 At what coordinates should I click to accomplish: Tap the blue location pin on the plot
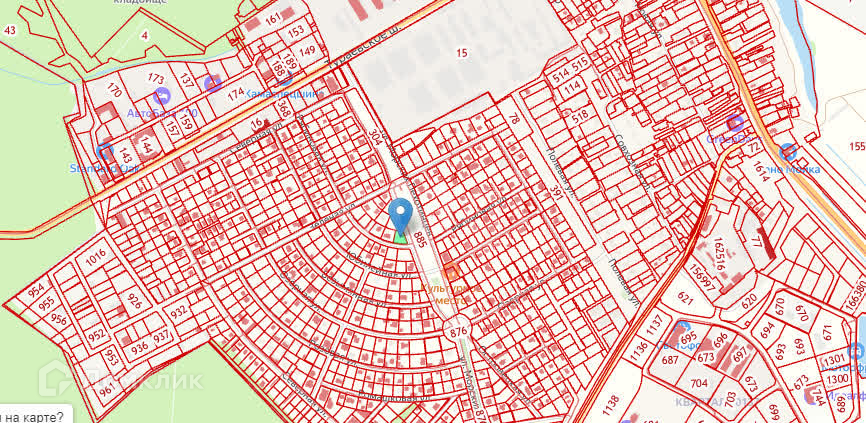[x=400, y=216]
